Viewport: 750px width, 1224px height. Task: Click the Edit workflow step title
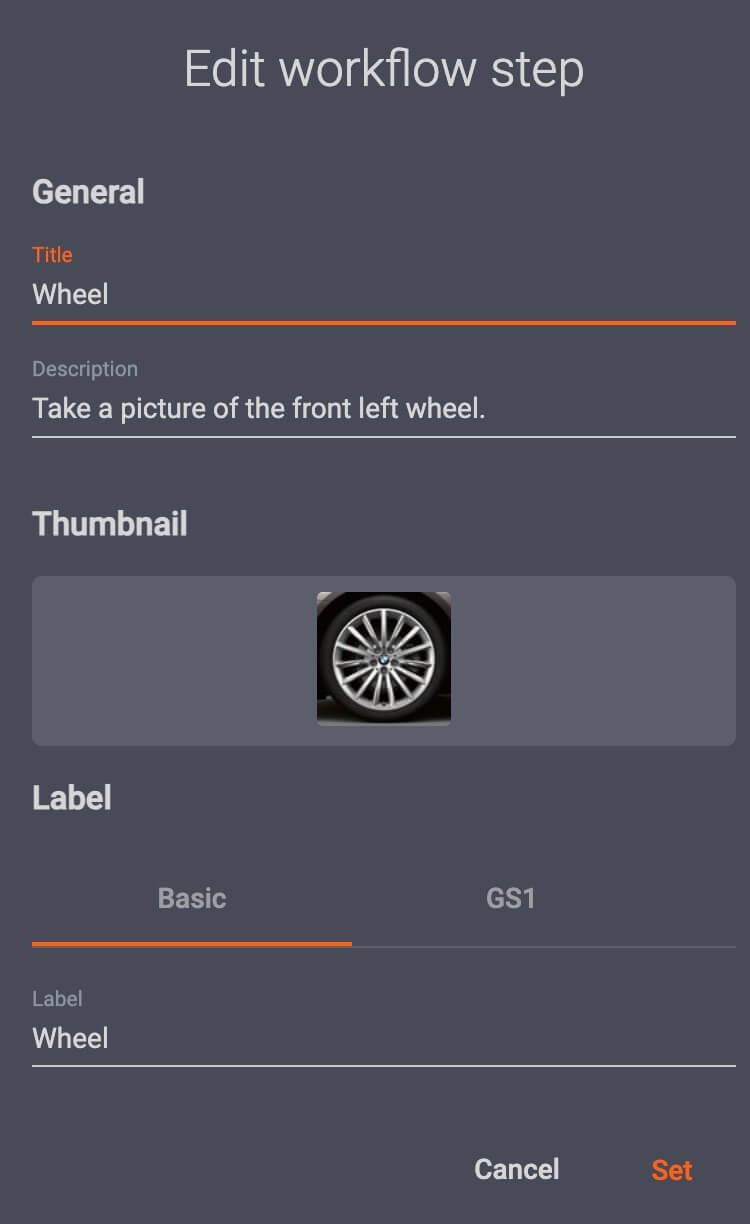[383, 68]
